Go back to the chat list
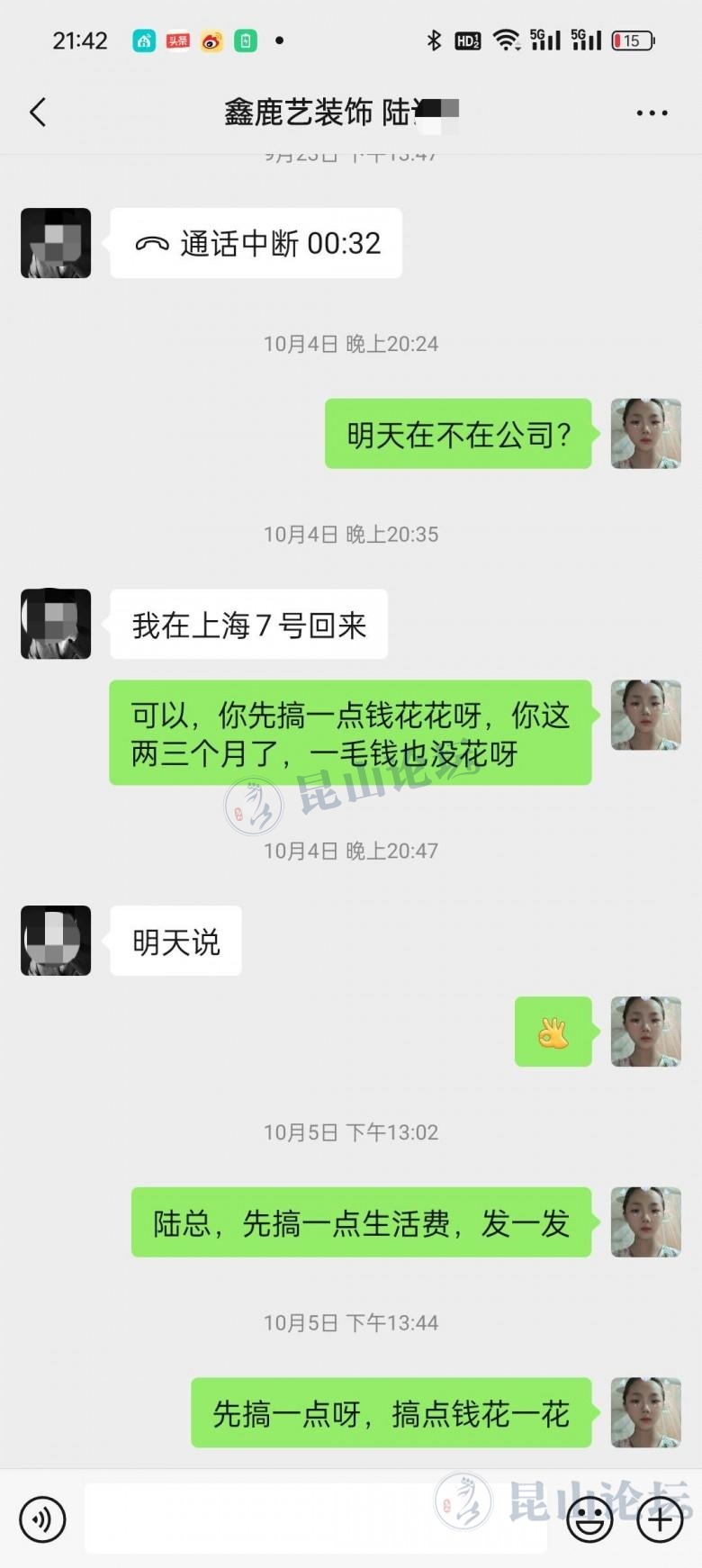702x1568 pixels. [x=38, y=113]
